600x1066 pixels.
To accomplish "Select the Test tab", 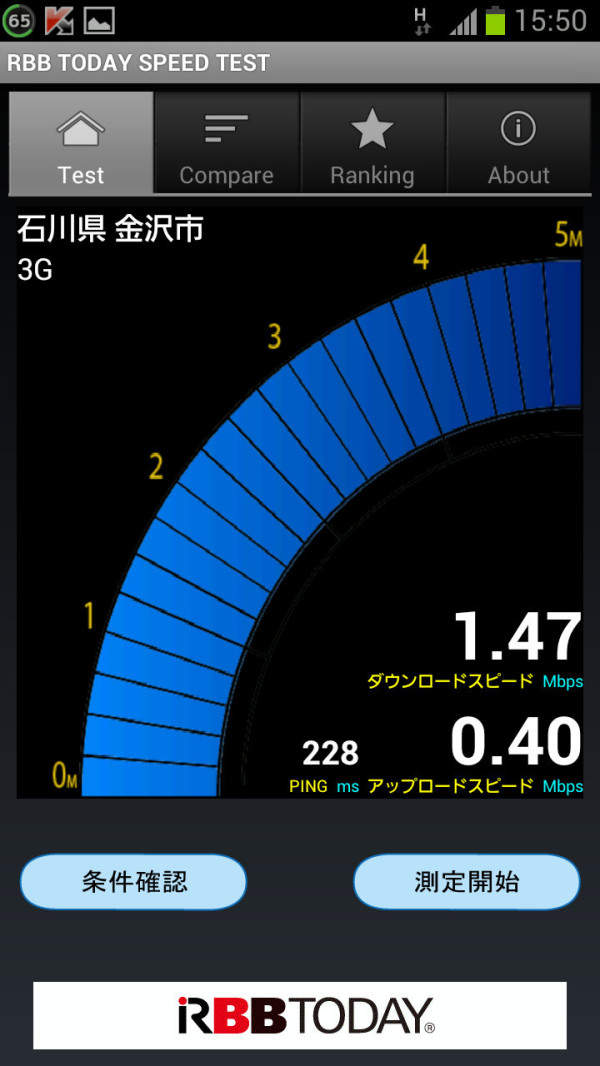I will 82,143.
